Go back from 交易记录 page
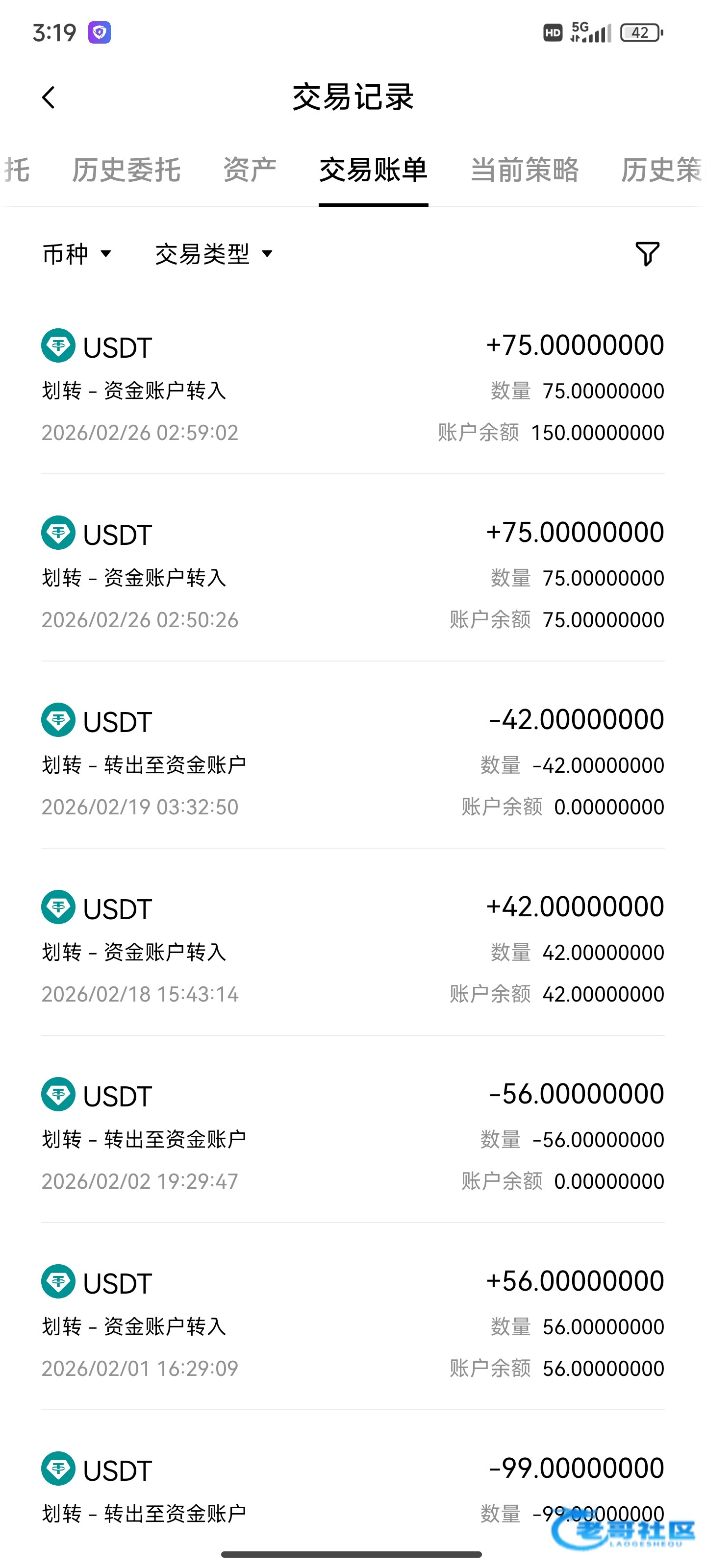 [49, 98]
